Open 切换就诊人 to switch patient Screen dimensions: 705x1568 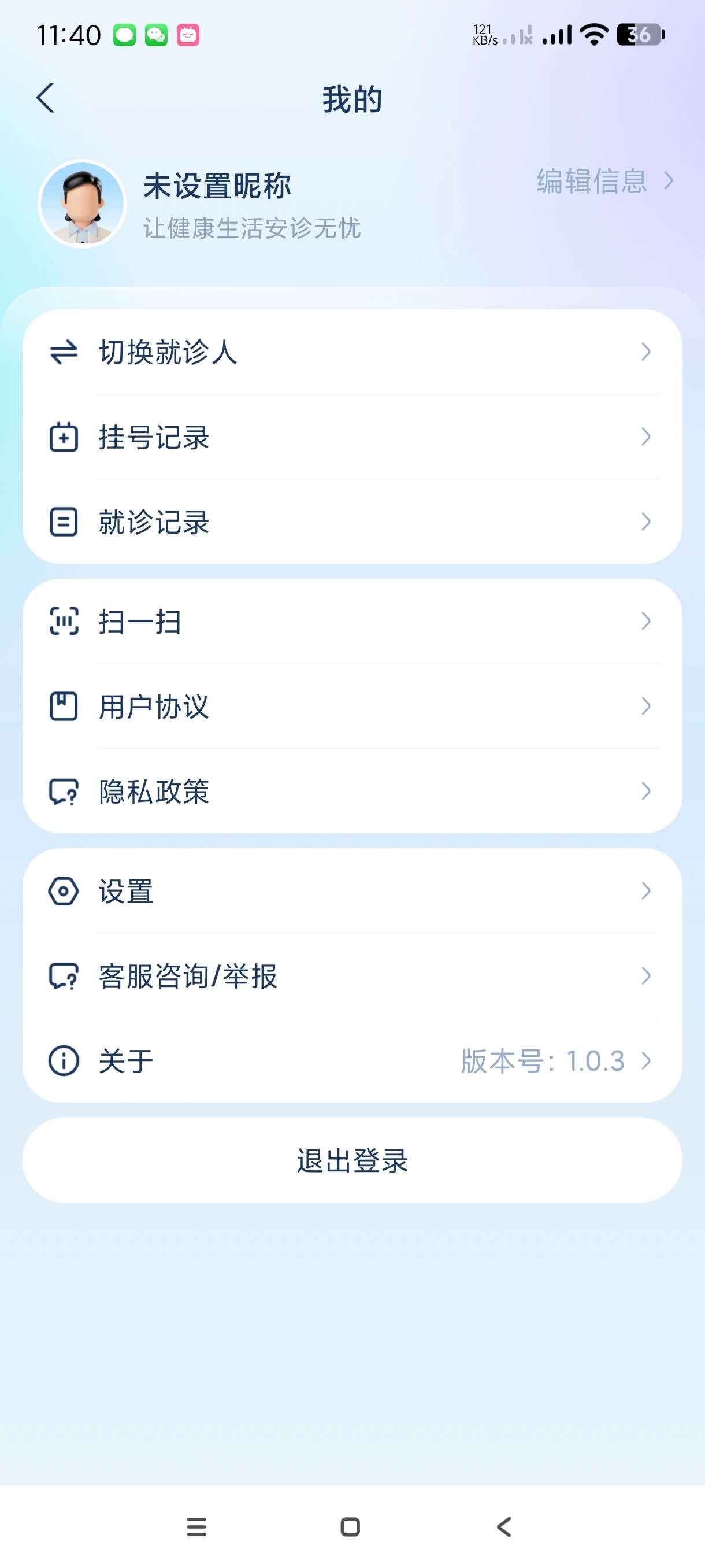click(x=352, y=352)
